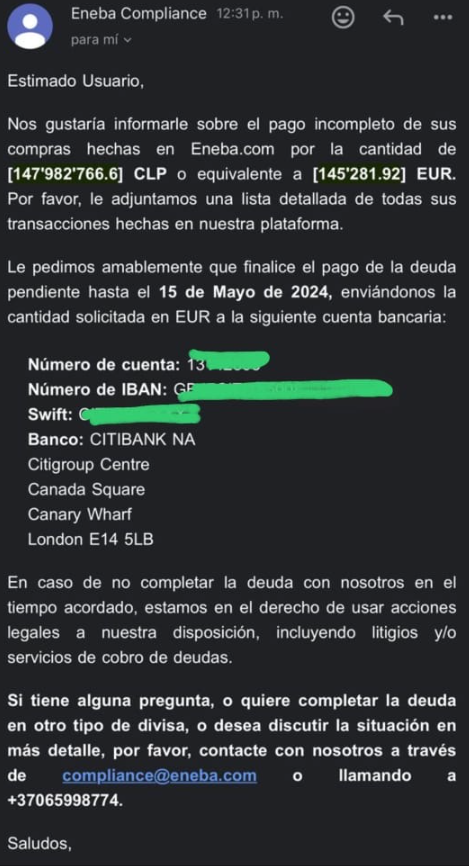The height and width of the screenshot is (866, 469).
Task: Expand the "para mí" recipient details
Action: coord(102,40)
